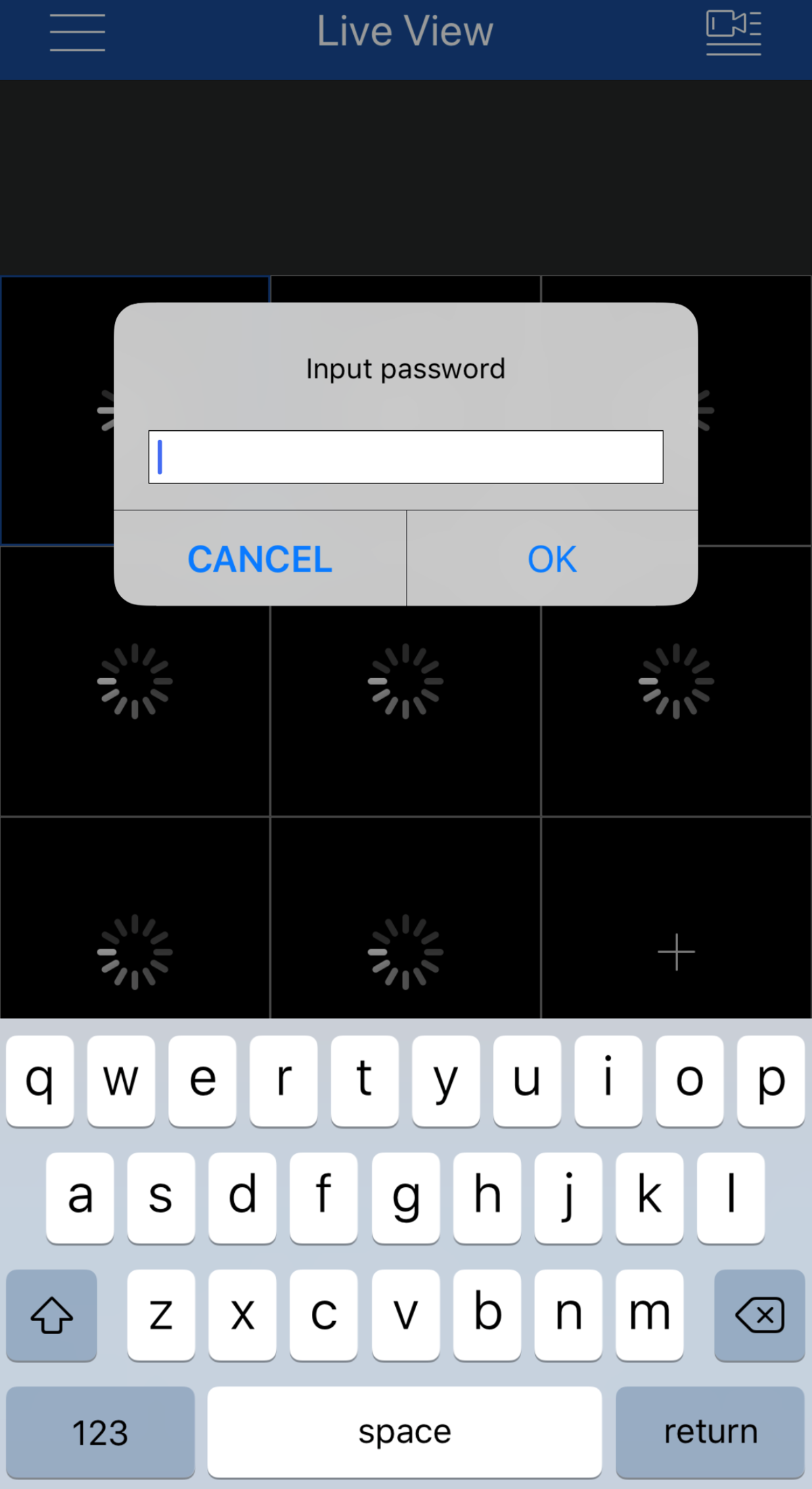This screenshot has height=1489, width=812.
Task: Hit the return key
Action: click(710, 1432)
